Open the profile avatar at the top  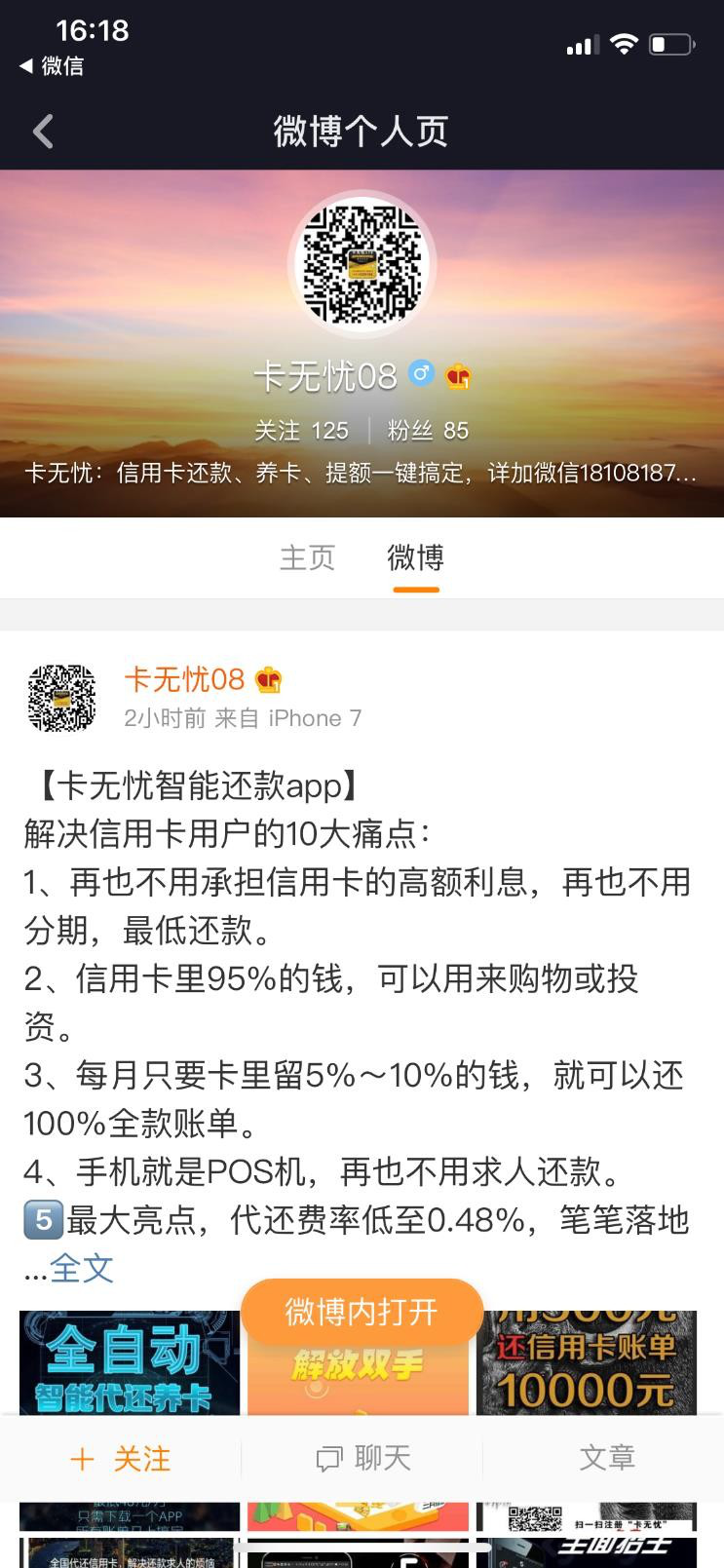click(x=362, y=263)
